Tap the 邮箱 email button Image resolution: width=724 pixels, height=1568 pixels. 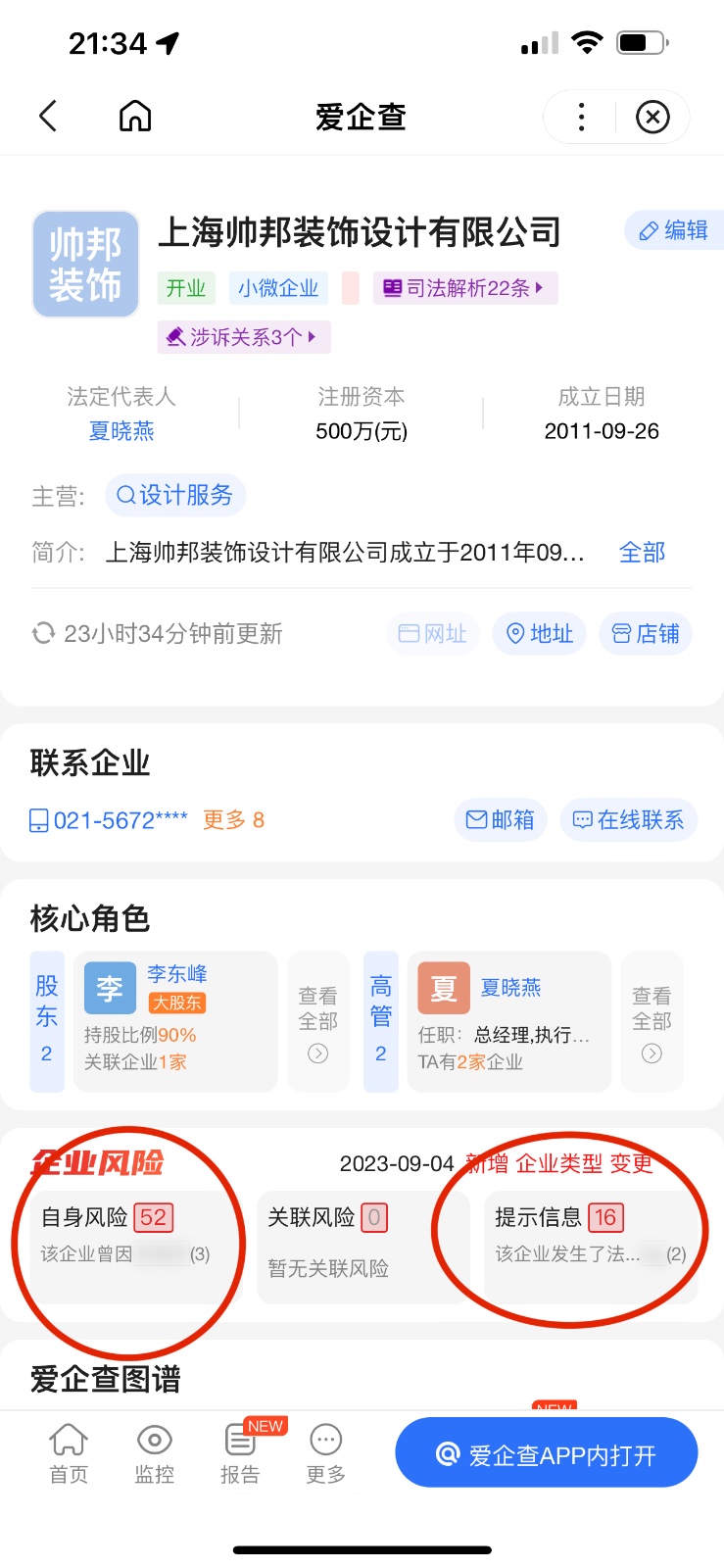coord(501,820)
